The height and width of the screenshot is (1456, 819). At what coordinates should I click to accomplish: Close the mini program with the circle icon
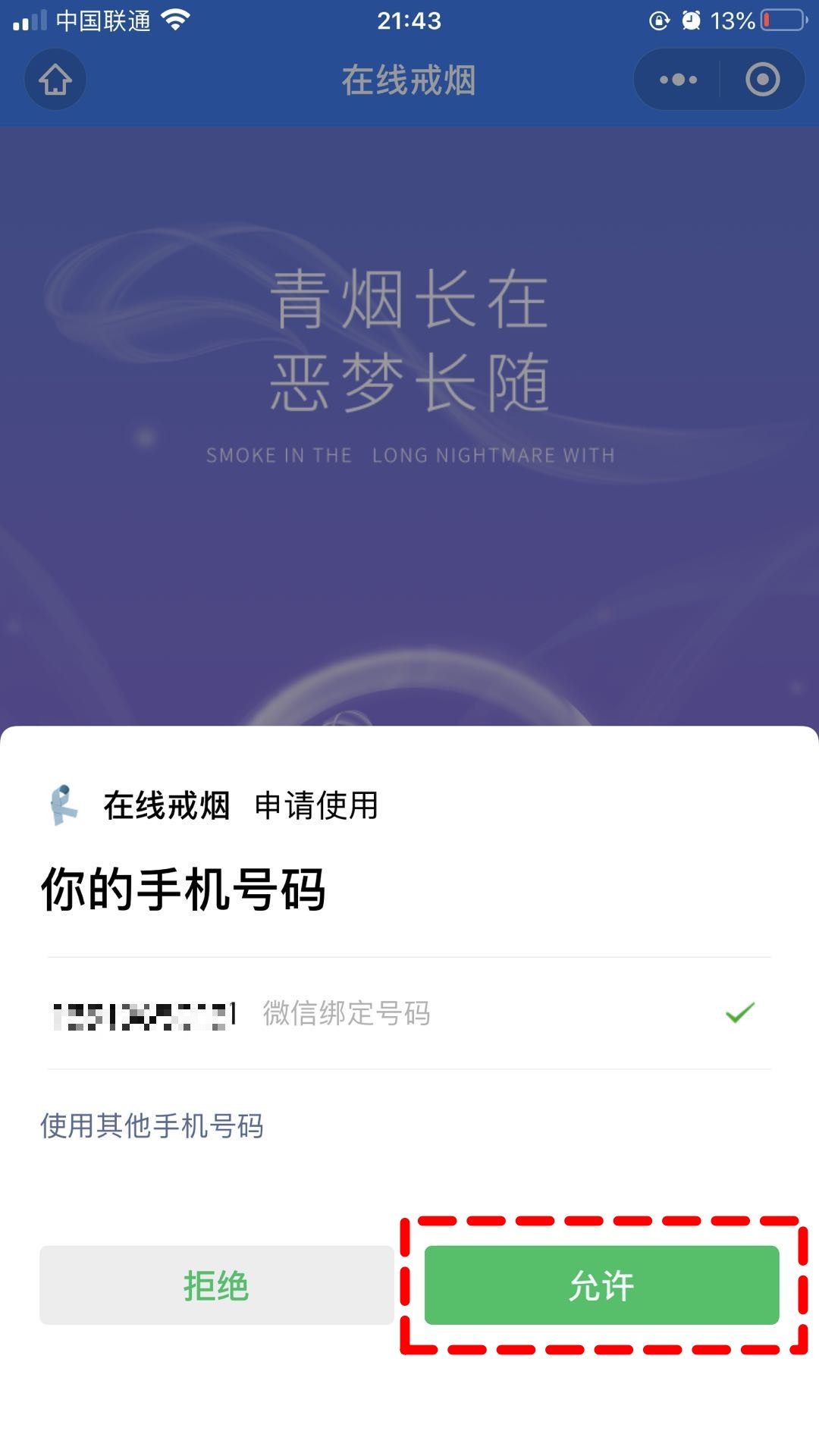click(762, 80)
